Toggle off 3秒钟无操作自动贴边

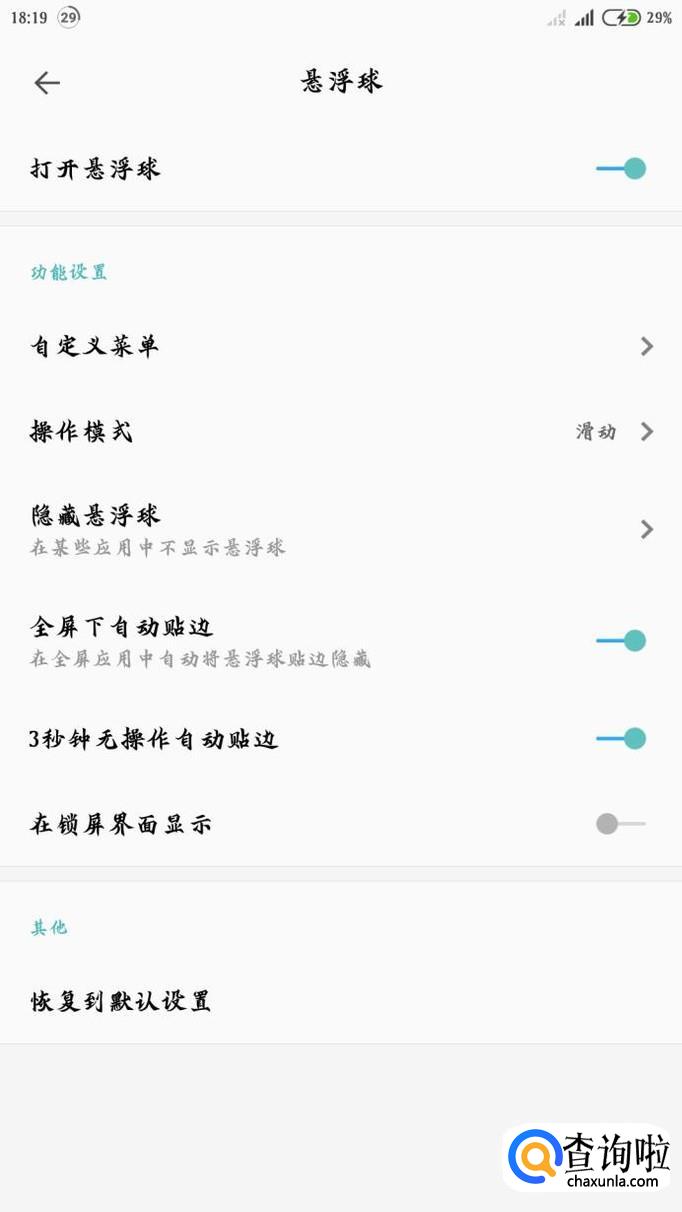(x=621, y=739)
